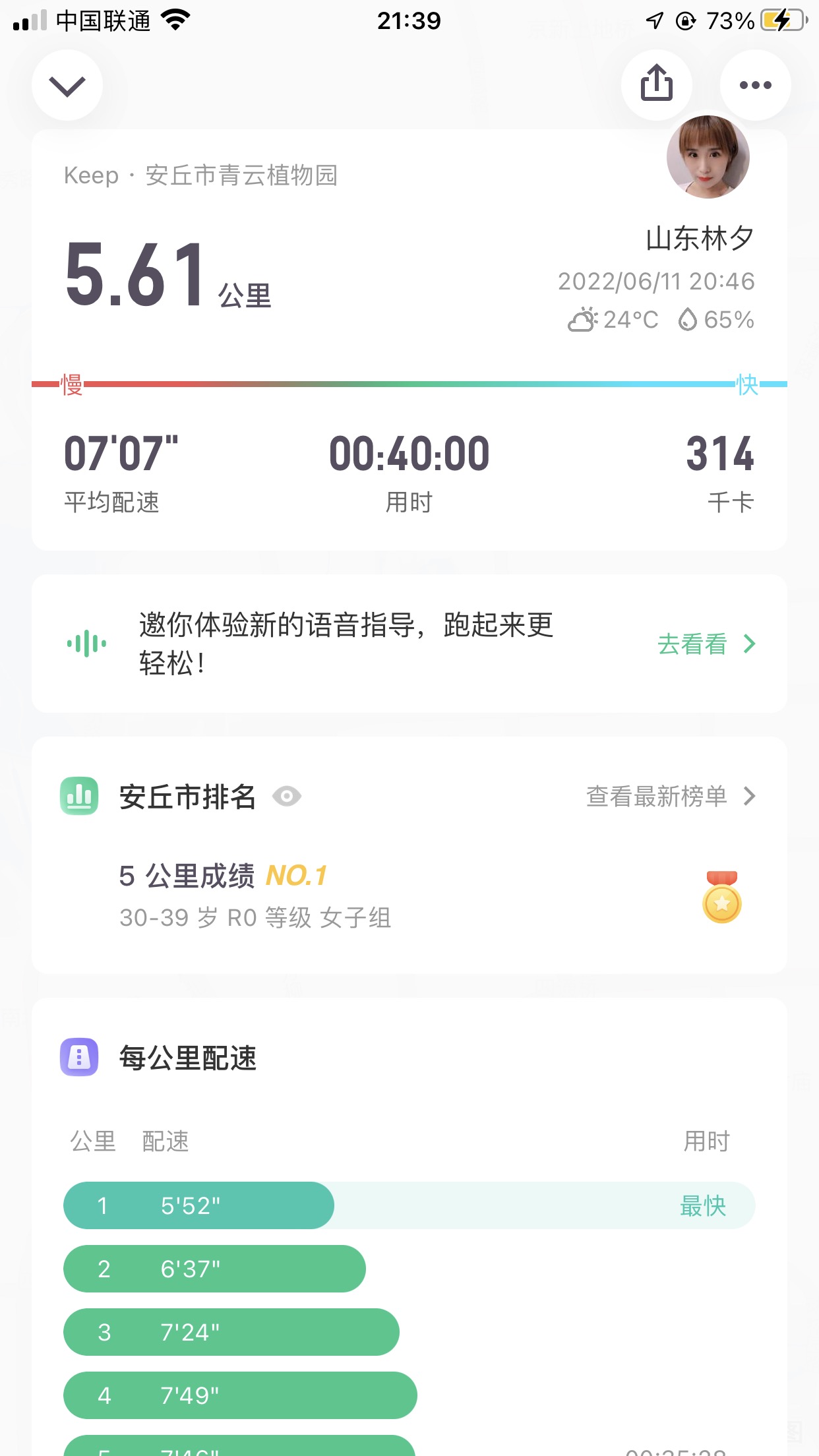Expand 去看看 with its arrow
The image size is (819, 1456).
[748, 645]
